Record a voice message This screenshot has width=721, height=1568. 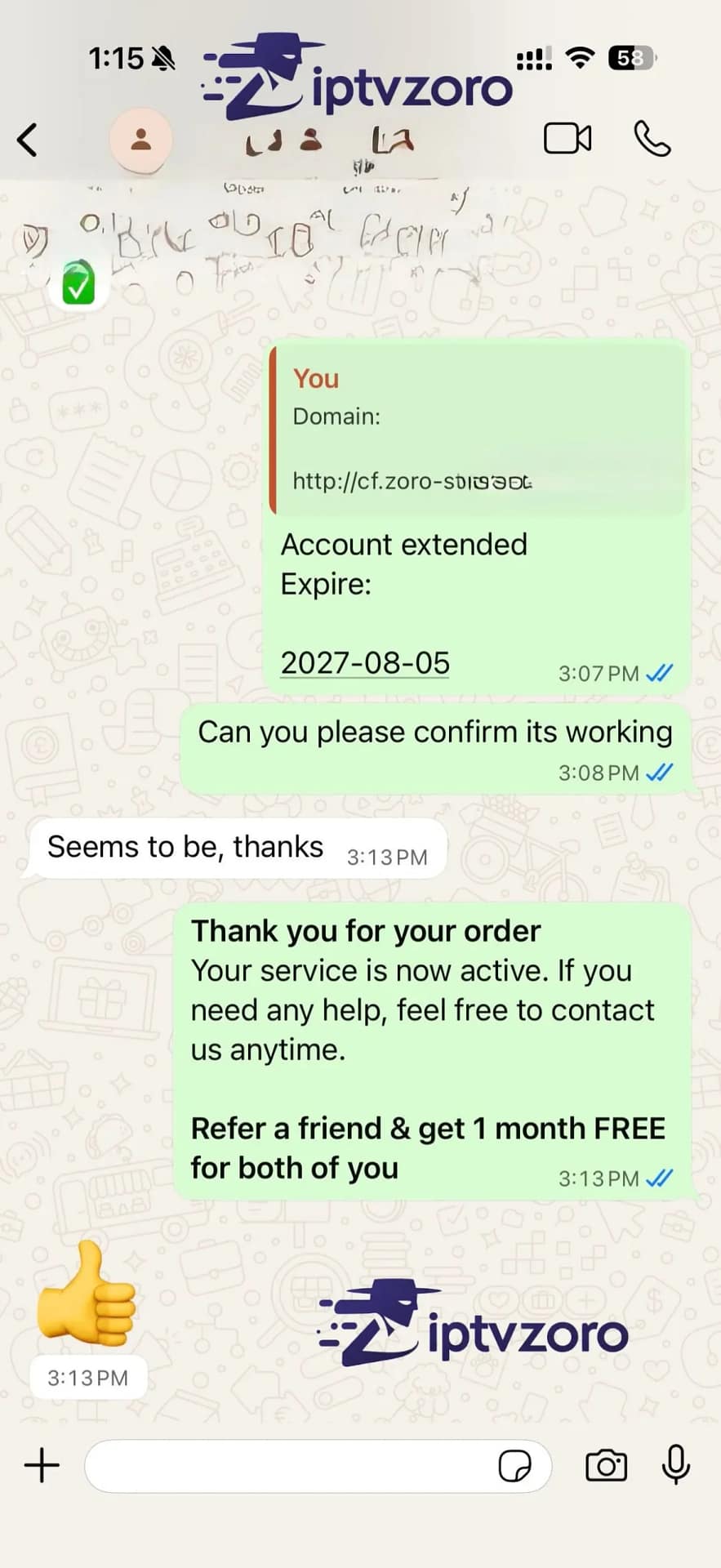pos(675,1465)
